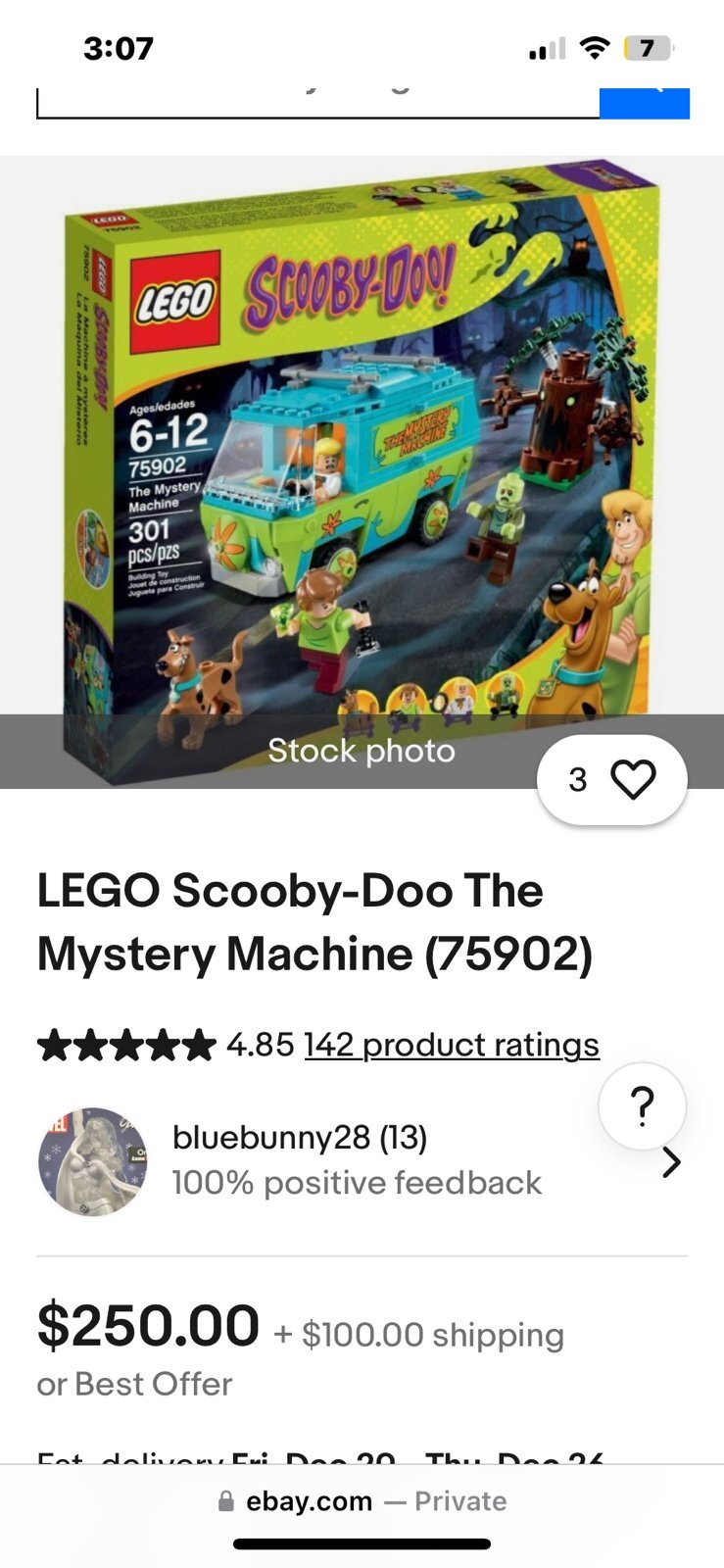This screenshot has height=1568, width=724.
Task: View seller bluebunny28's profile
Action: point(362,1161)
